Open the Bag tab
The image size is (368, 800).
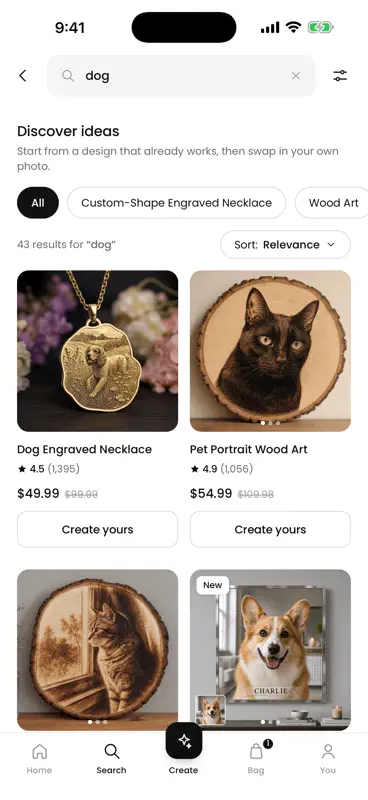click(256, 758)
